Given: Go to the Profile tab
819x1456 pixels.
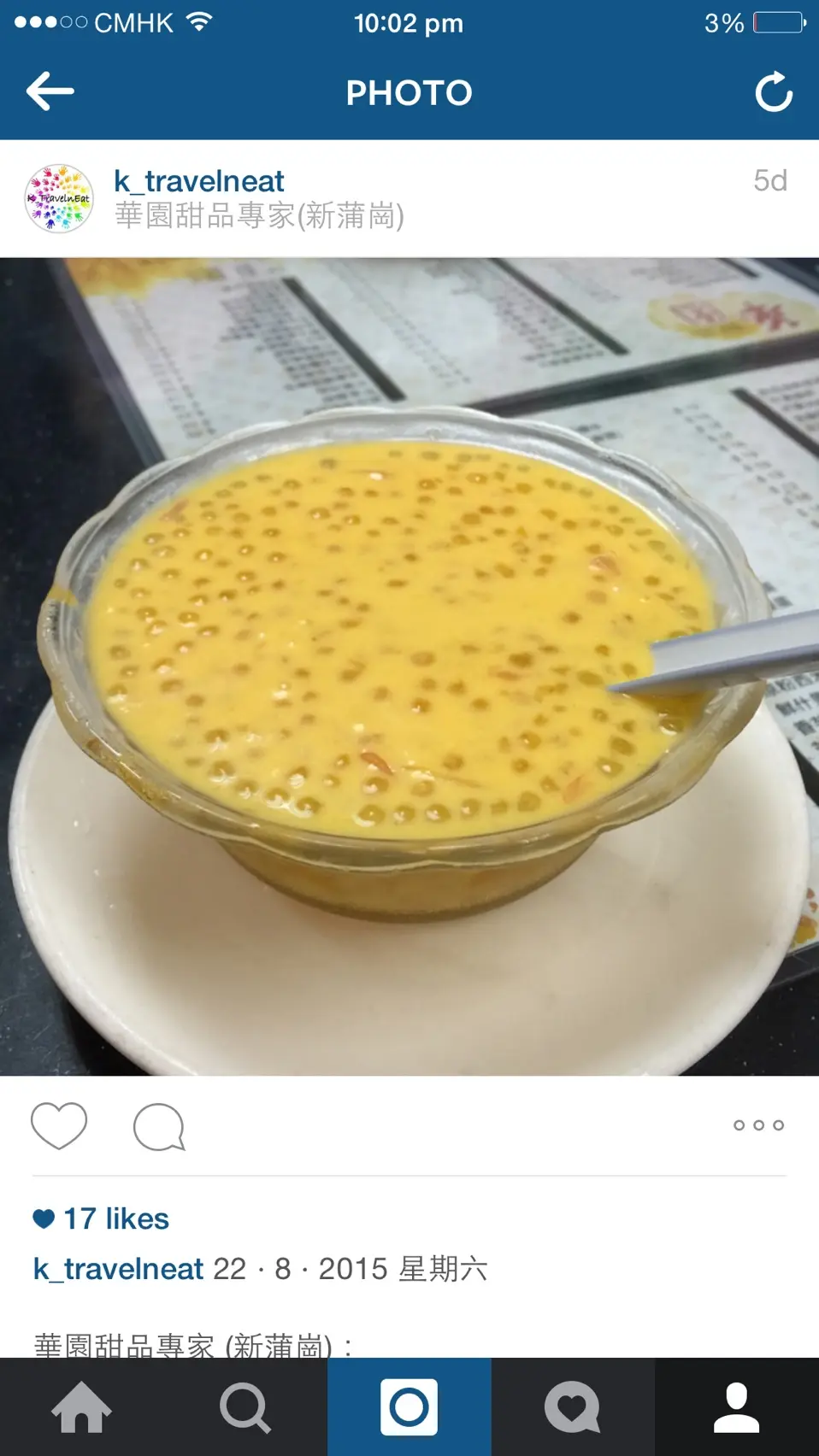Looking at the screenshot, I should click(x=736, y=1407).
